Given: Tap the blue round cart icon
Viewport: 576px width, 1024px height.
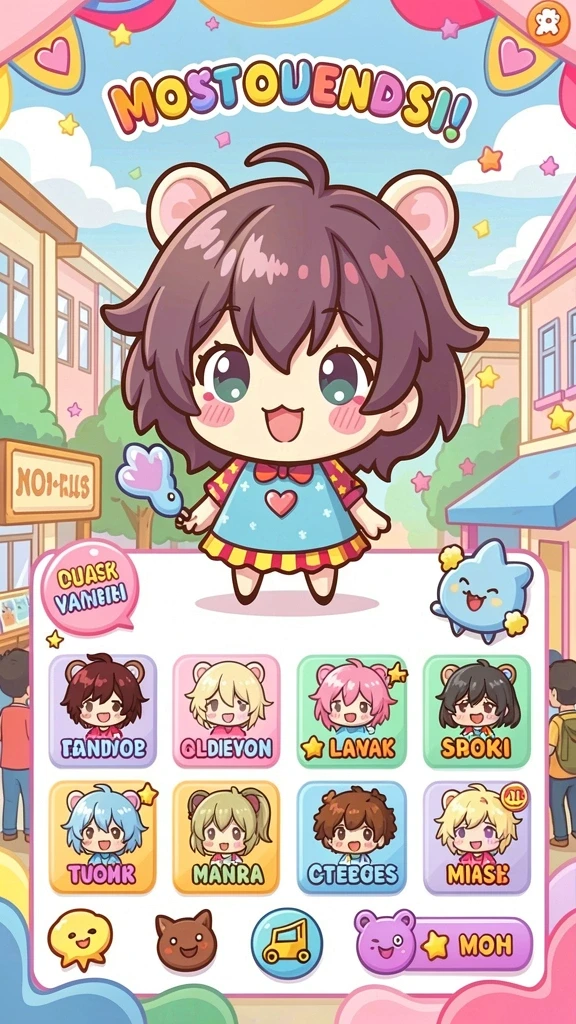Looking at the screenshot, I should click(287, 944).
